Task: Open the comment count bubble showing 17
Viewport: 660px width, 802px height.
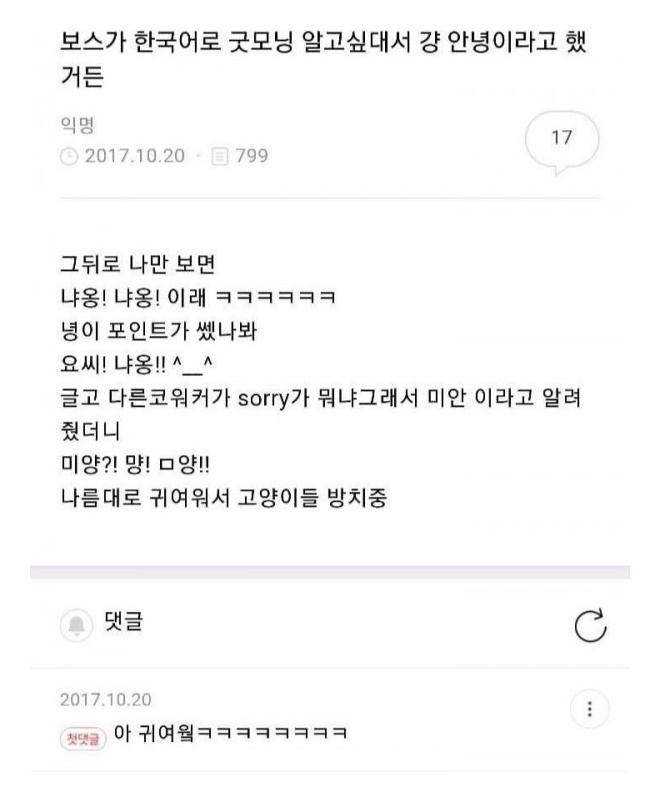Action: click(x=563, y=139)
